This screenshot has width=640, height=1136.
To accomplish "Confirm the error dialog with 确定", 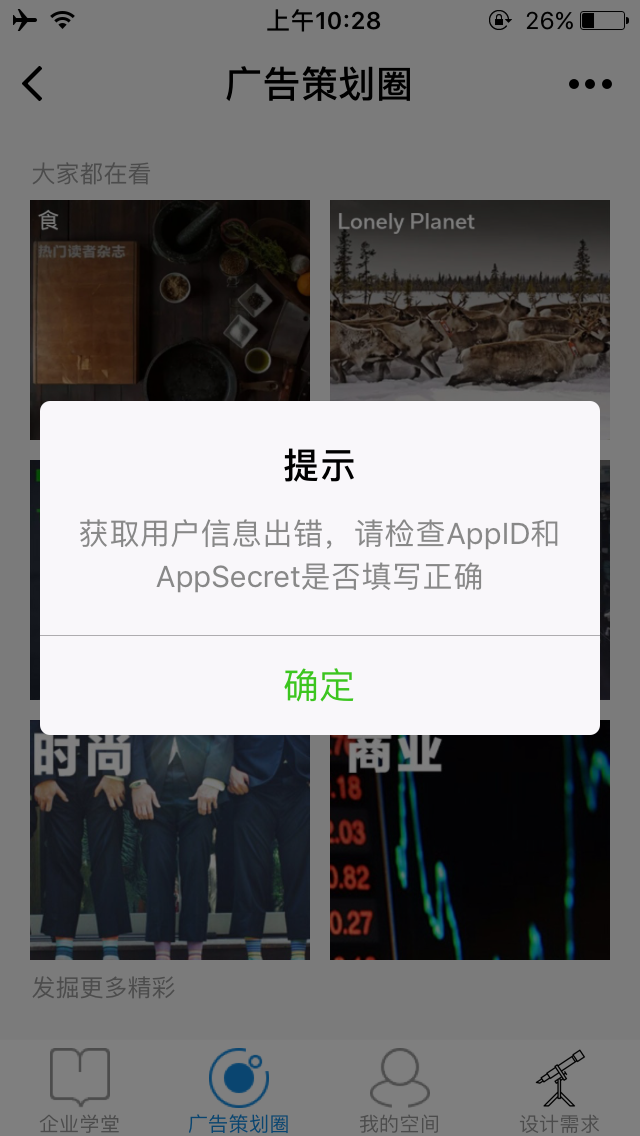I will coord(319,686).
